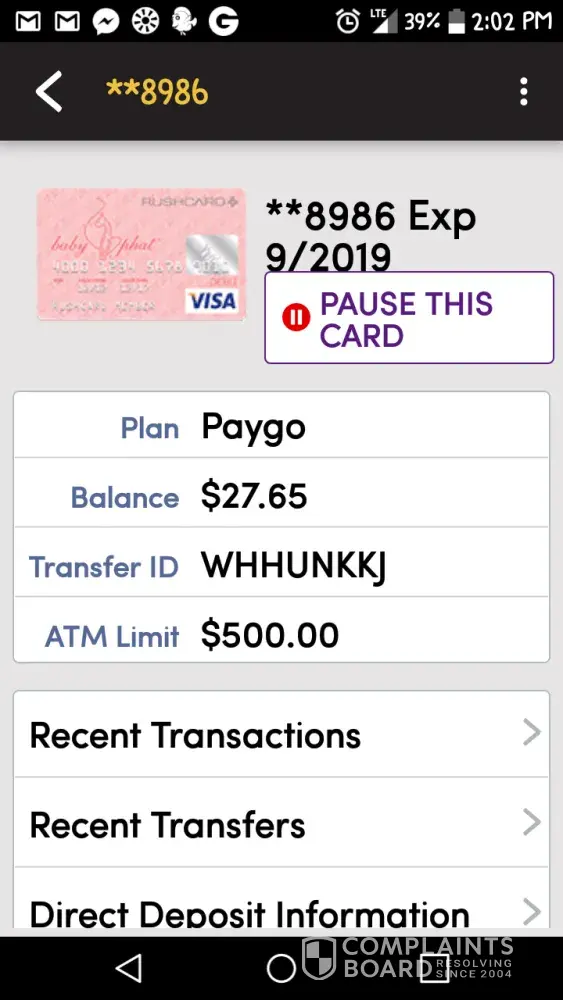Tap the Pause This Card button
This screenshot has width=563, height=1000.
409,318
